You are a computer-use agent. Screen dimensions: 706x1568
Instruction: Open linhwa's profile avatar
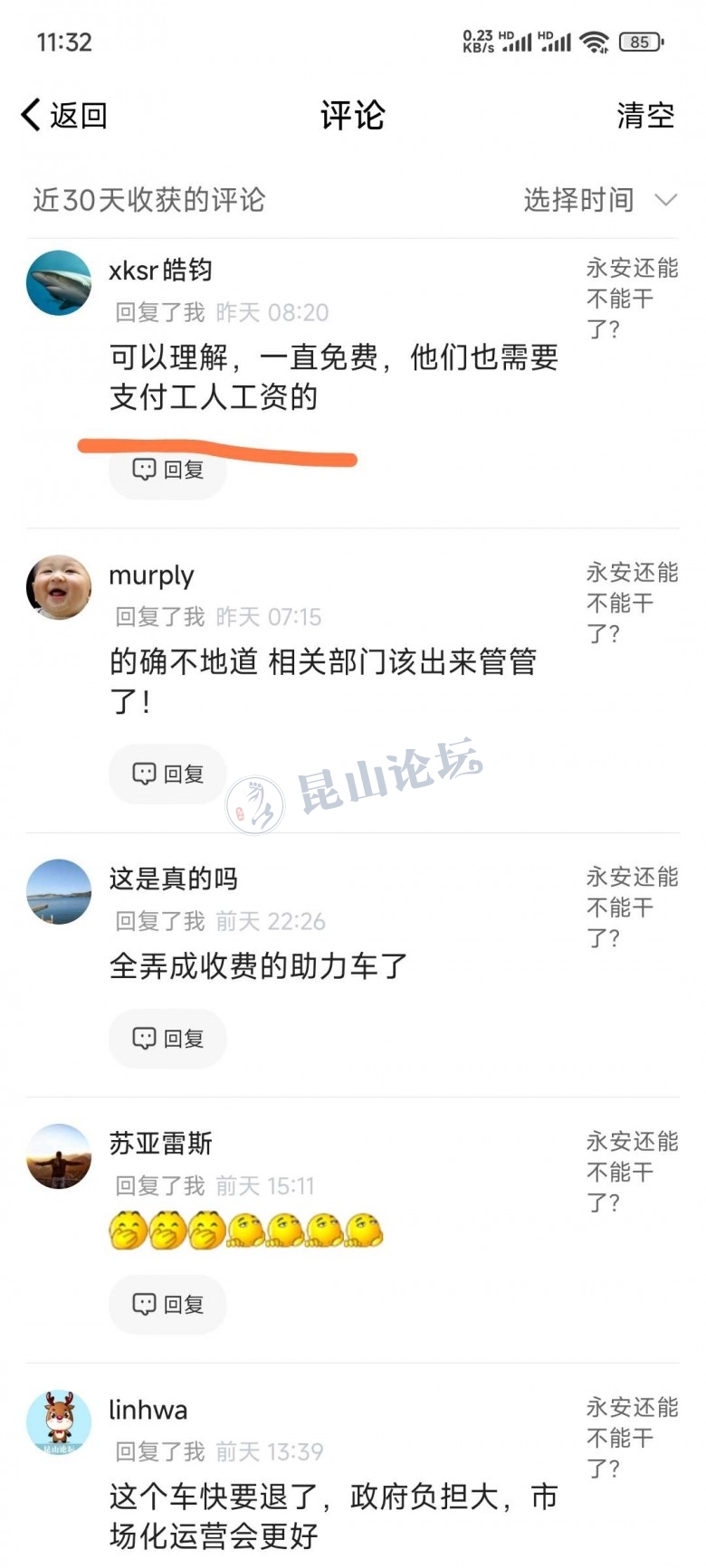coord(59,1421)
